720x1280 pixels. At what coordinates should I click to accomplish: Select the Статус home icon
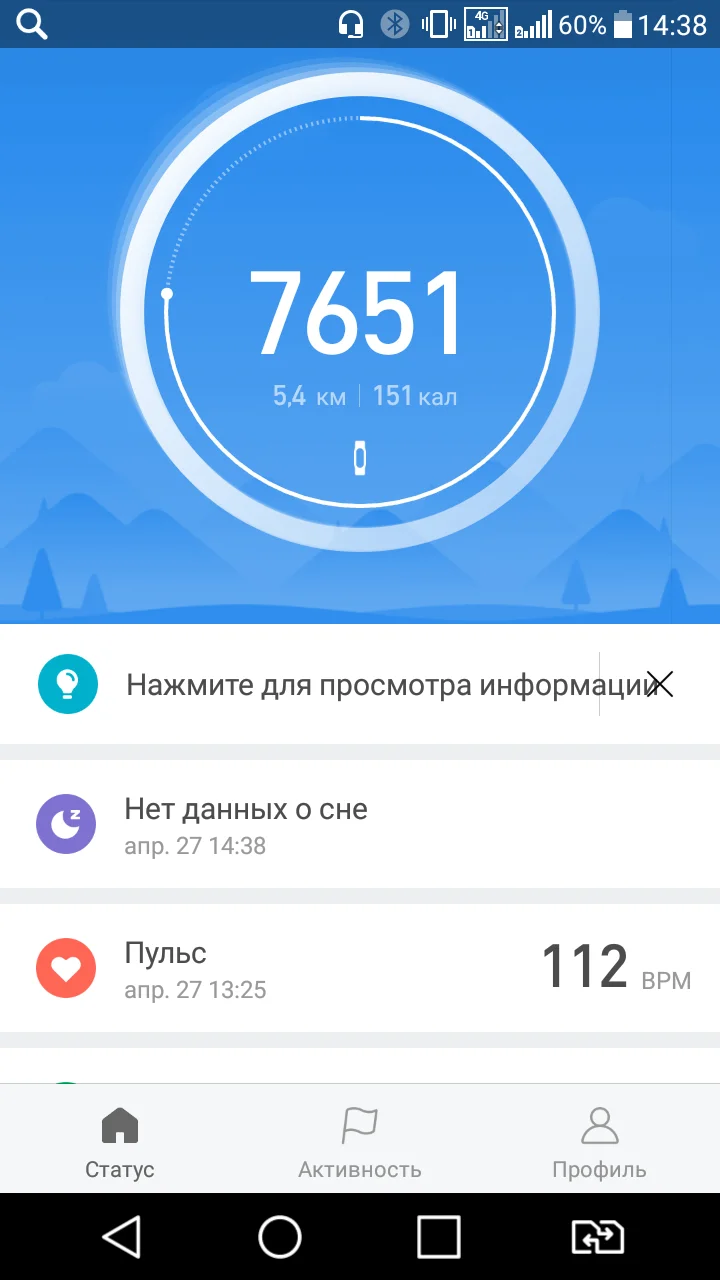[x=119, y=1125]
